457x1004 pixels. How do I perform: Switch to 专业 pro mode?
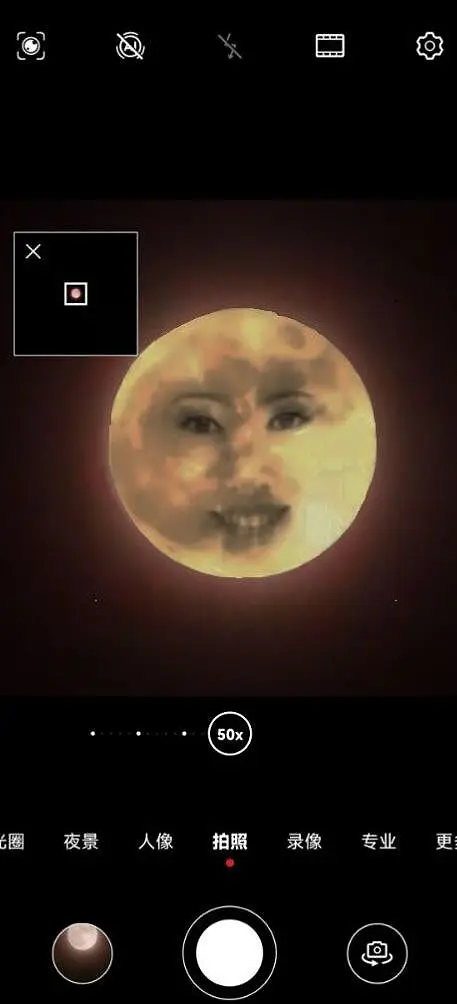pyautogui.click(x=378, y=841)
